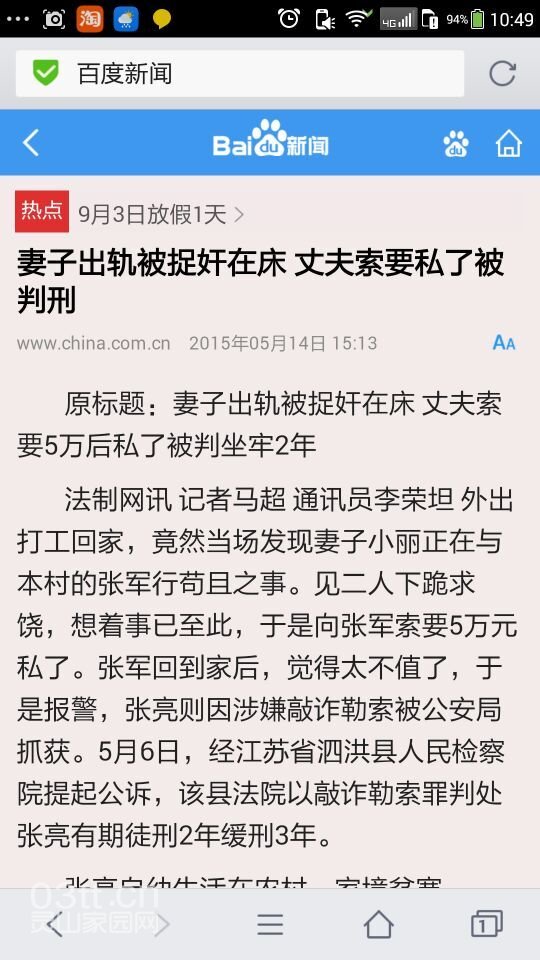Image resolution: width=540 pixels, height=960 pixels.
Task: Tap the browser forward arrow at the bottom
Action: (162, 923)
